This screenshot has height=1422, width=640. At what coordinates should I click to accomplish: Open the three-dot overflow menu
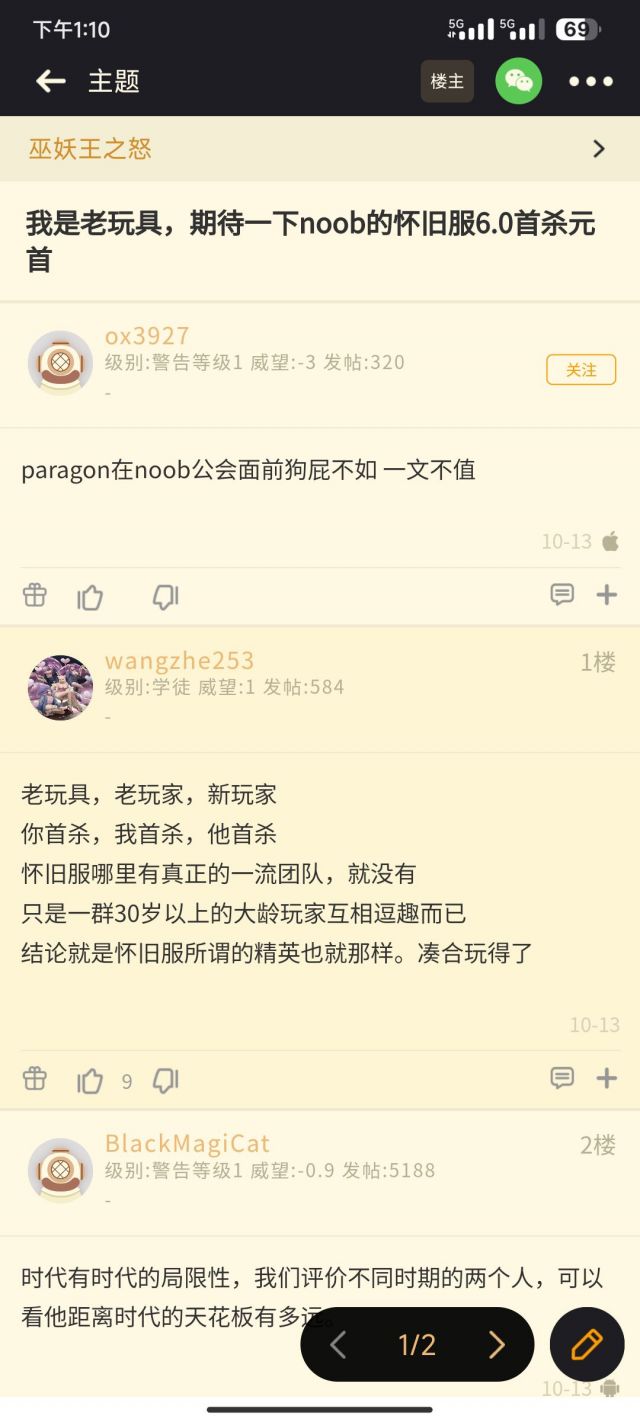click(x=590, y=82)
